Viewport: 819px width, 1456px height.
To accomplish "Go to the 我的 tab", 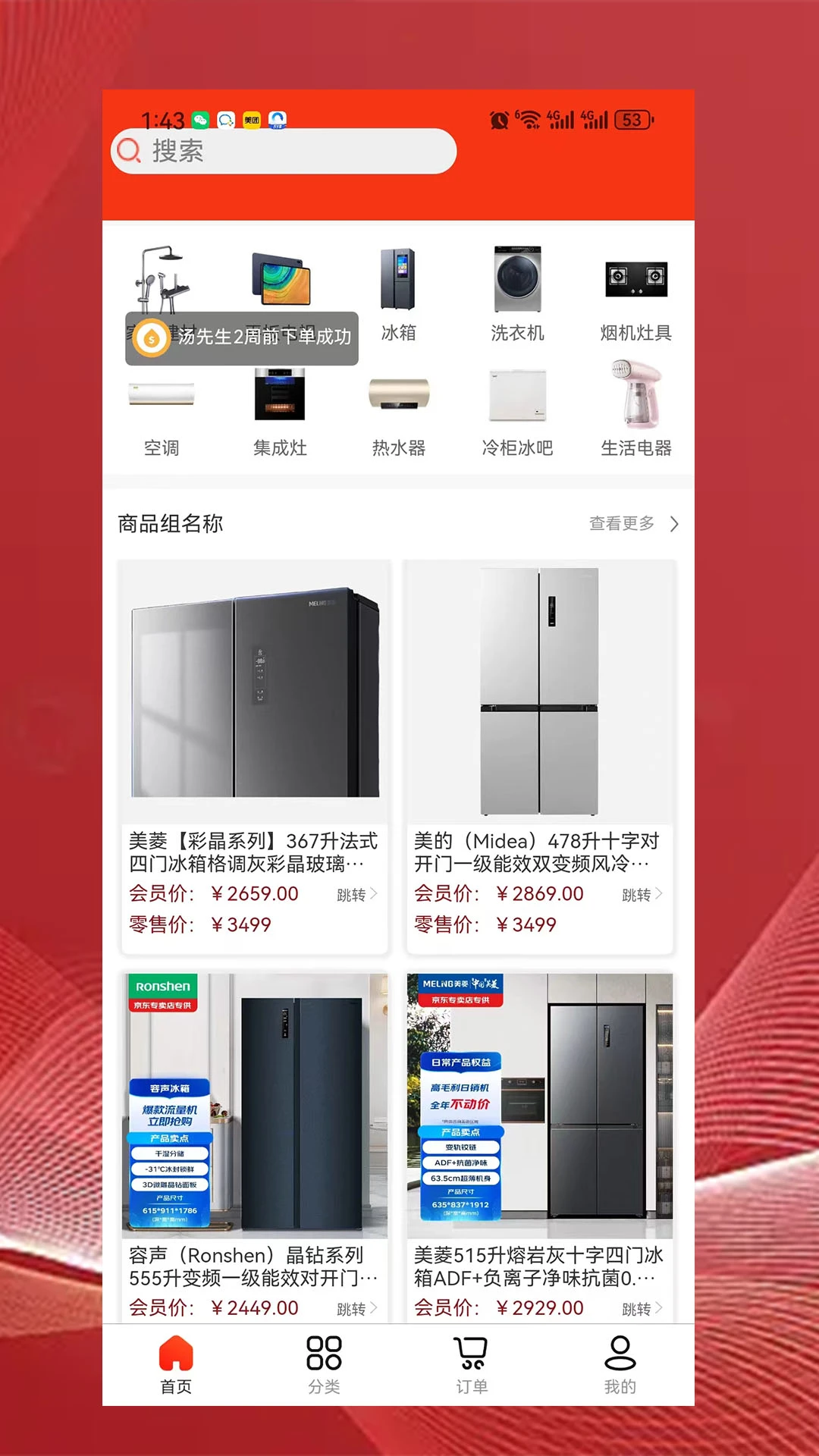I will 620,1365.
